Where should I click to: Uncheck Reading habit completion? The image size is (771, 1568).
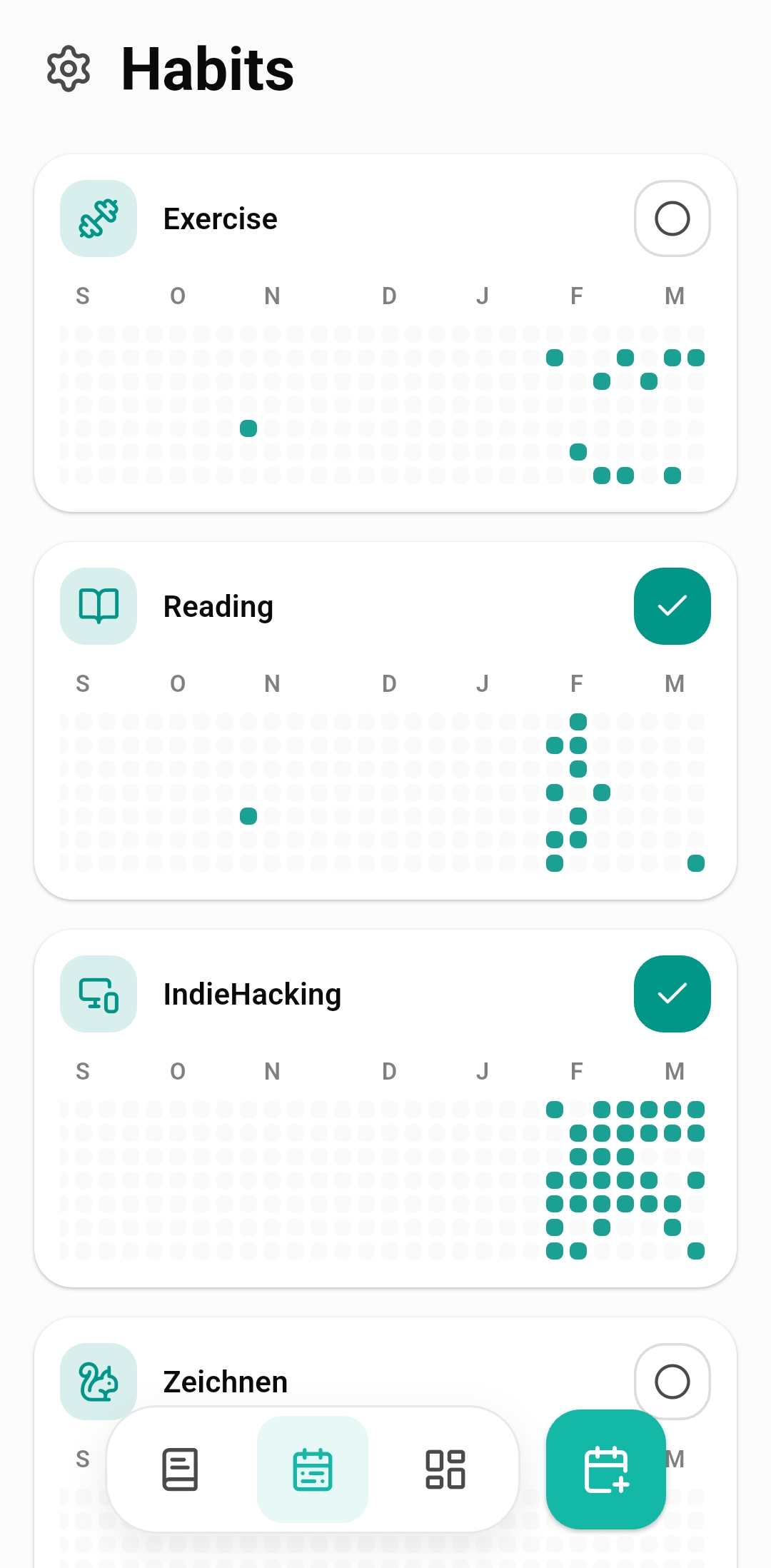(672, 605)
